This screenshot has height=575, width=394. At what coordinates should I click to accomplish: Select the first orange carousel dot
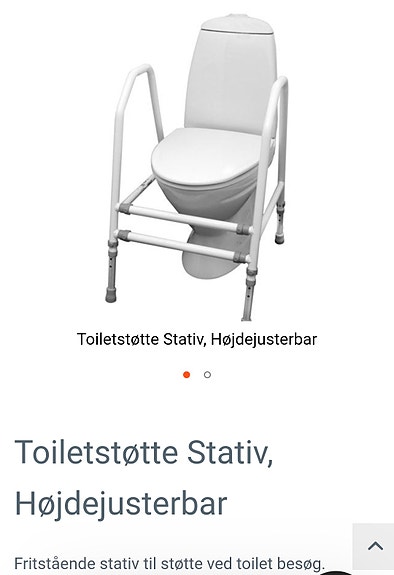tap(186, 375)
